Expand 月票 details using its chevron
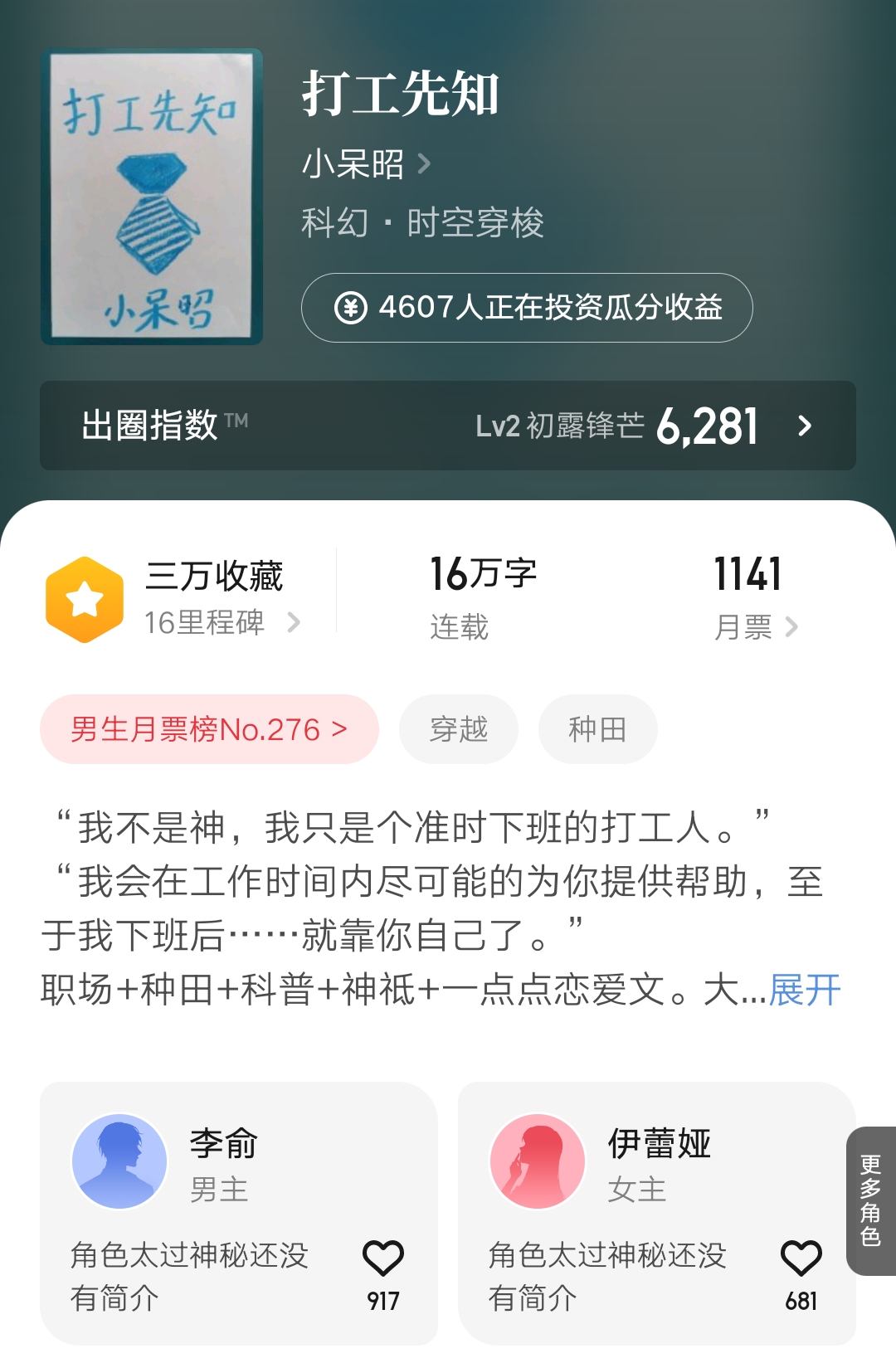The width and height of the screenshot is (896, 1363). (x=794, y=628)
